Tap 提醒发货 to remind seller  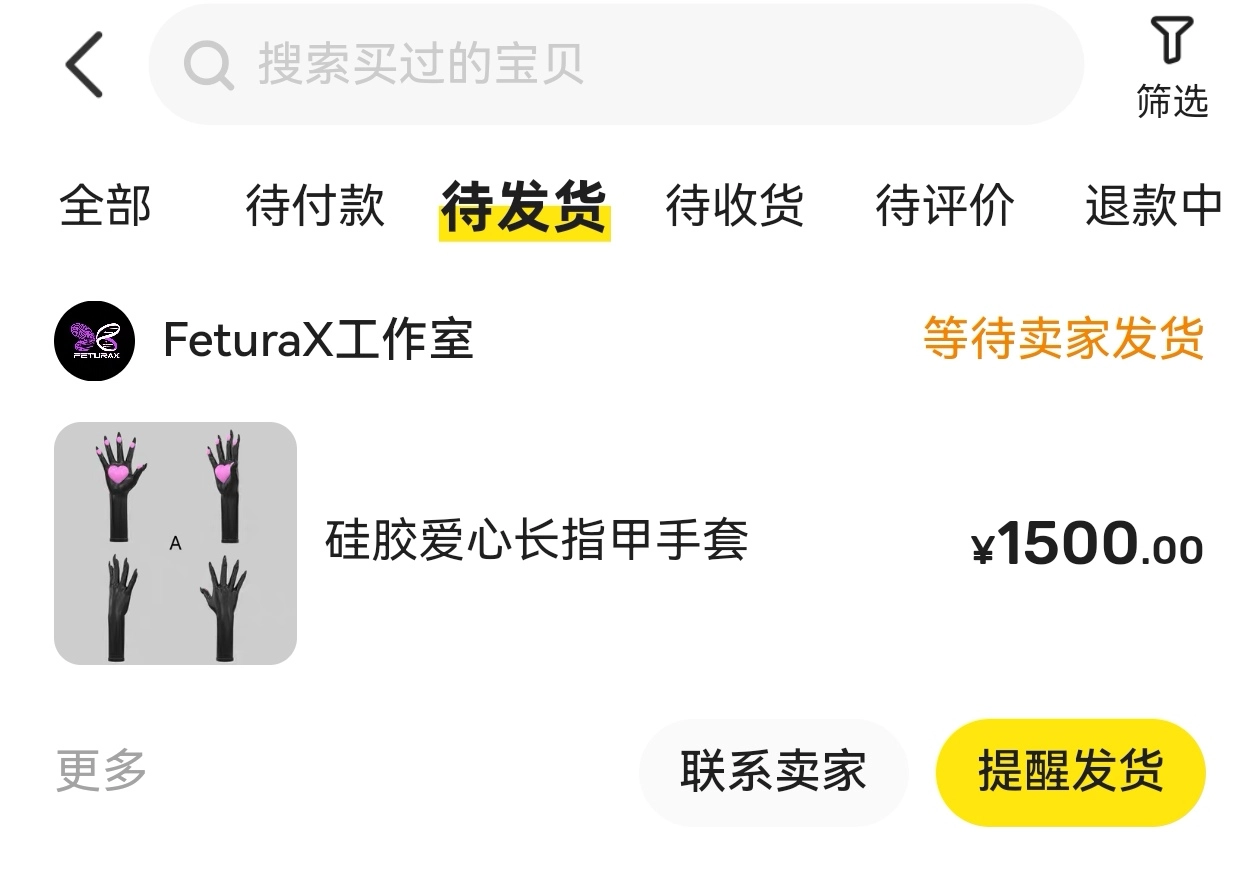(1070, 772)
